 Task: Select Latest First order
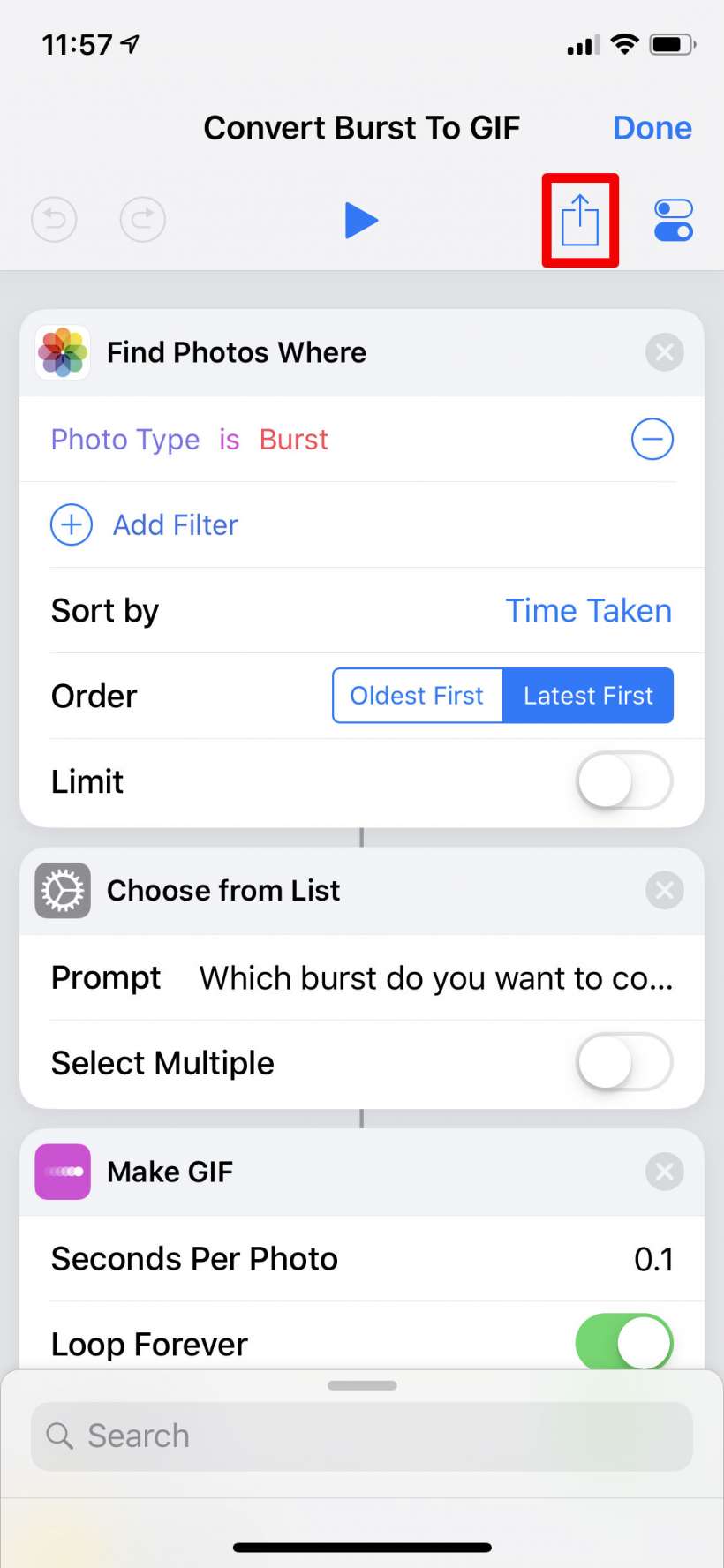[588, 696]
